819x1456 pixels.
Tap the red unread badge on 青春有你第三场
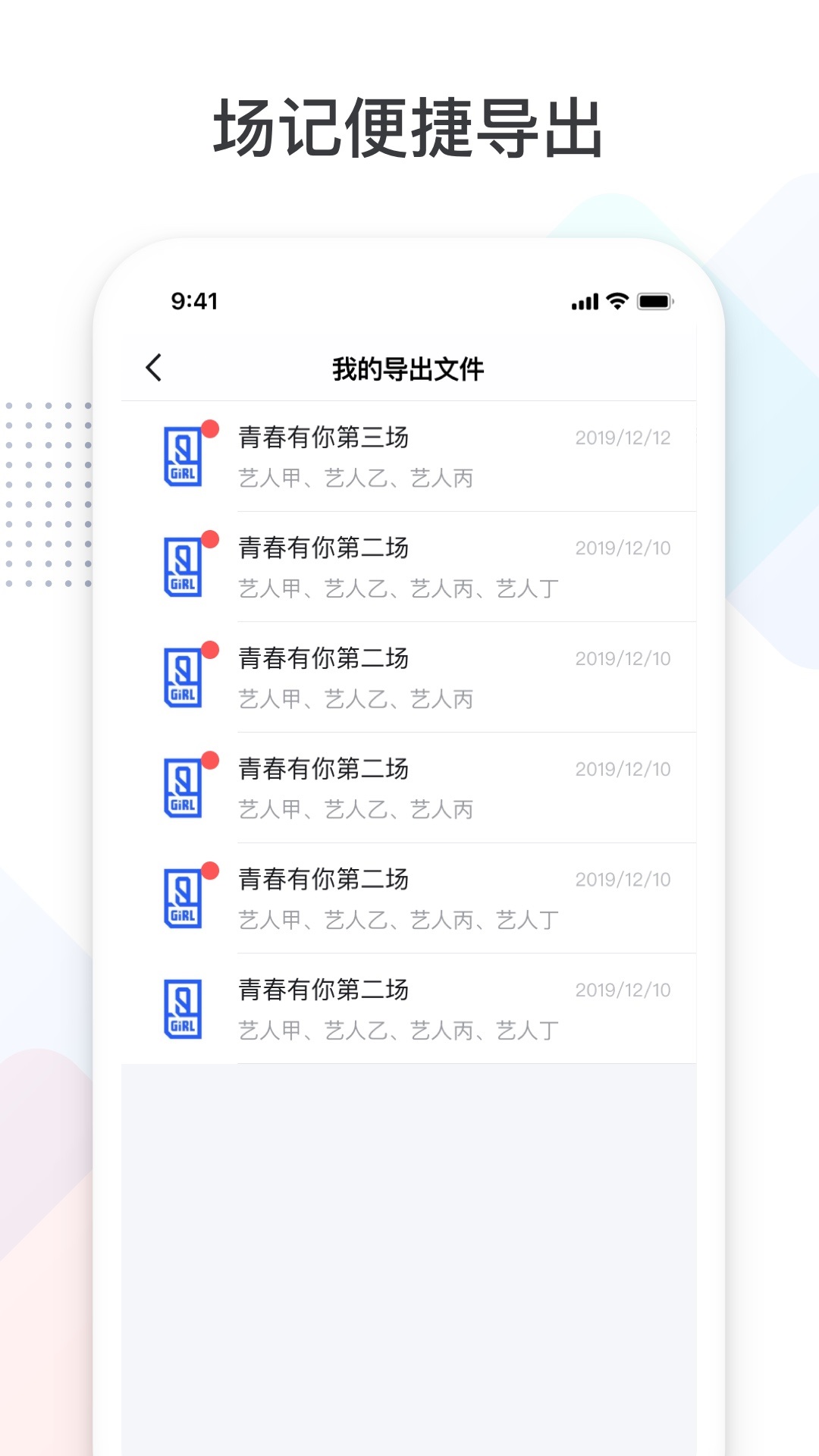pos(209,429)
